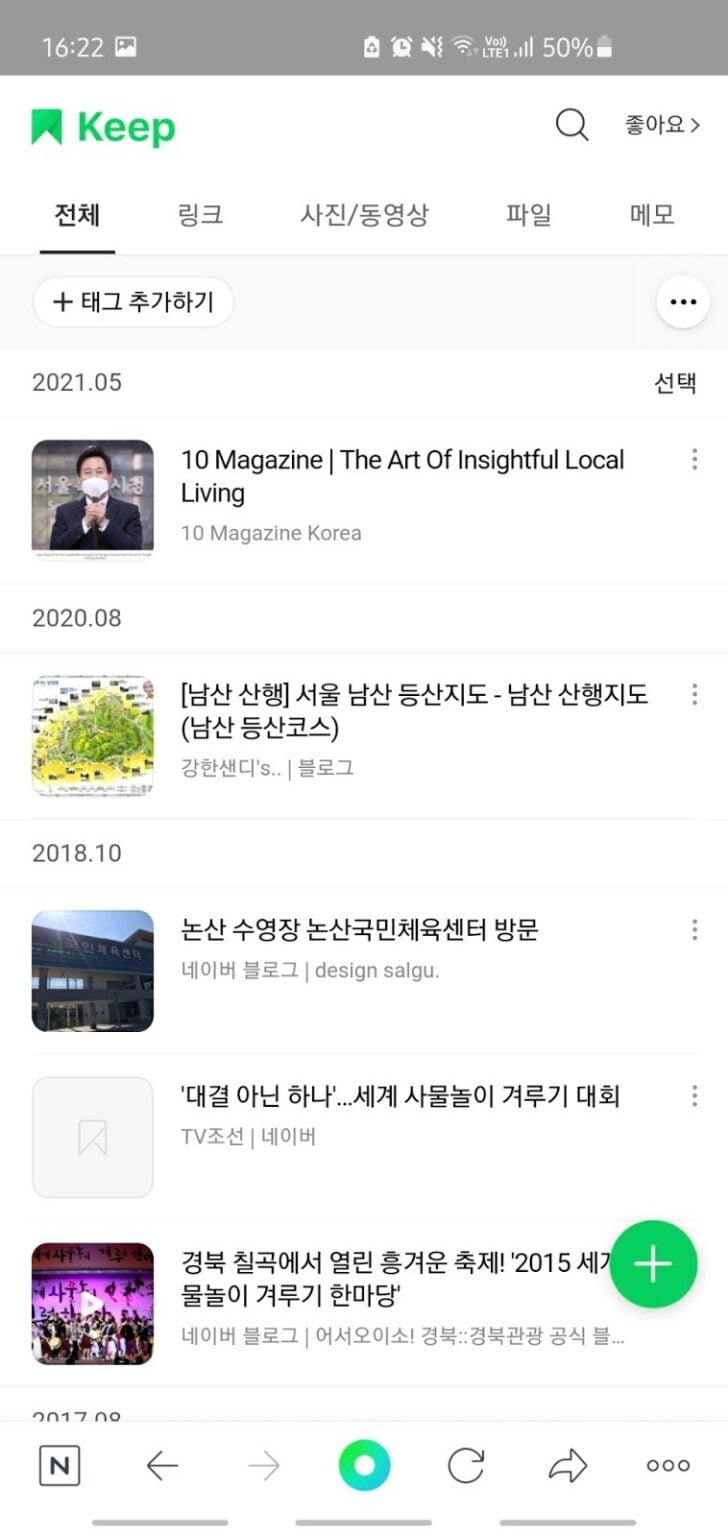Screen dimensions: 728x1536
Task: Share the page using the share arrow icon
Action: coord(566,1465)
